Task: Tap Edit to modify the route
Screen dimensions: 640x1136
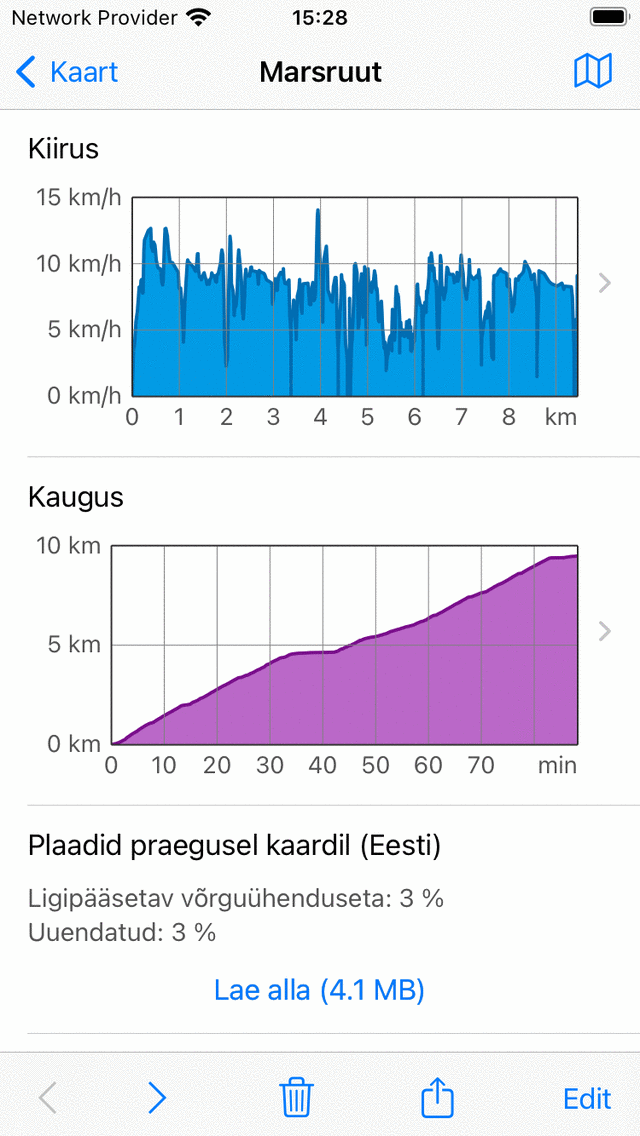Action: coord(587,1098)
